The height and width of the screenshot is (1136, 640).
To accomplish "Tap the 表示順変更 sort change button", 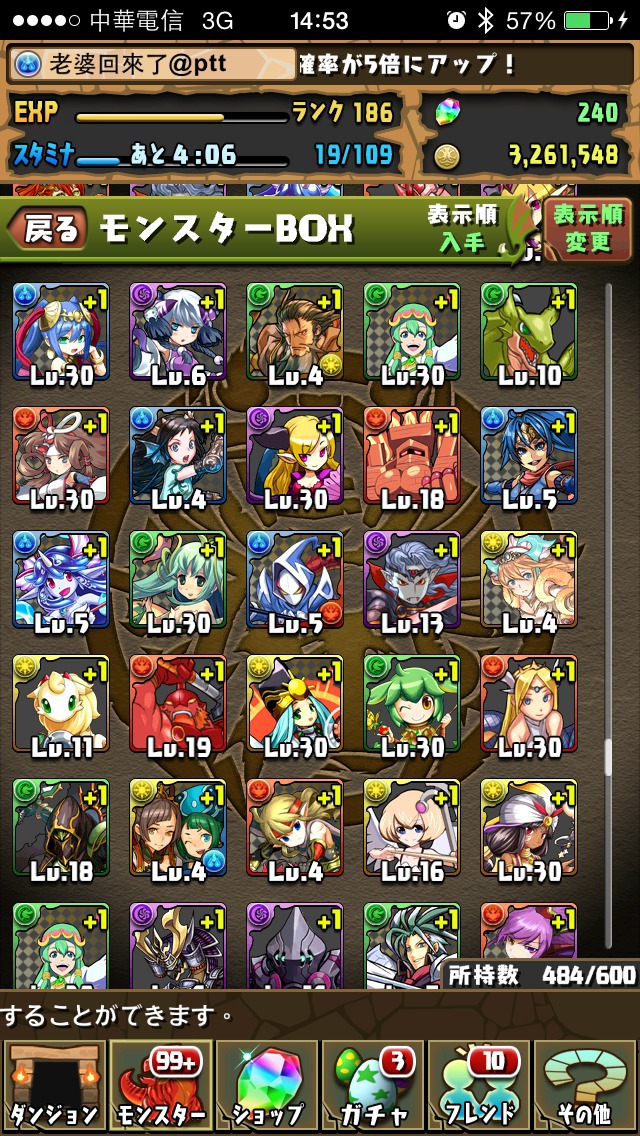I will point(588,228).
